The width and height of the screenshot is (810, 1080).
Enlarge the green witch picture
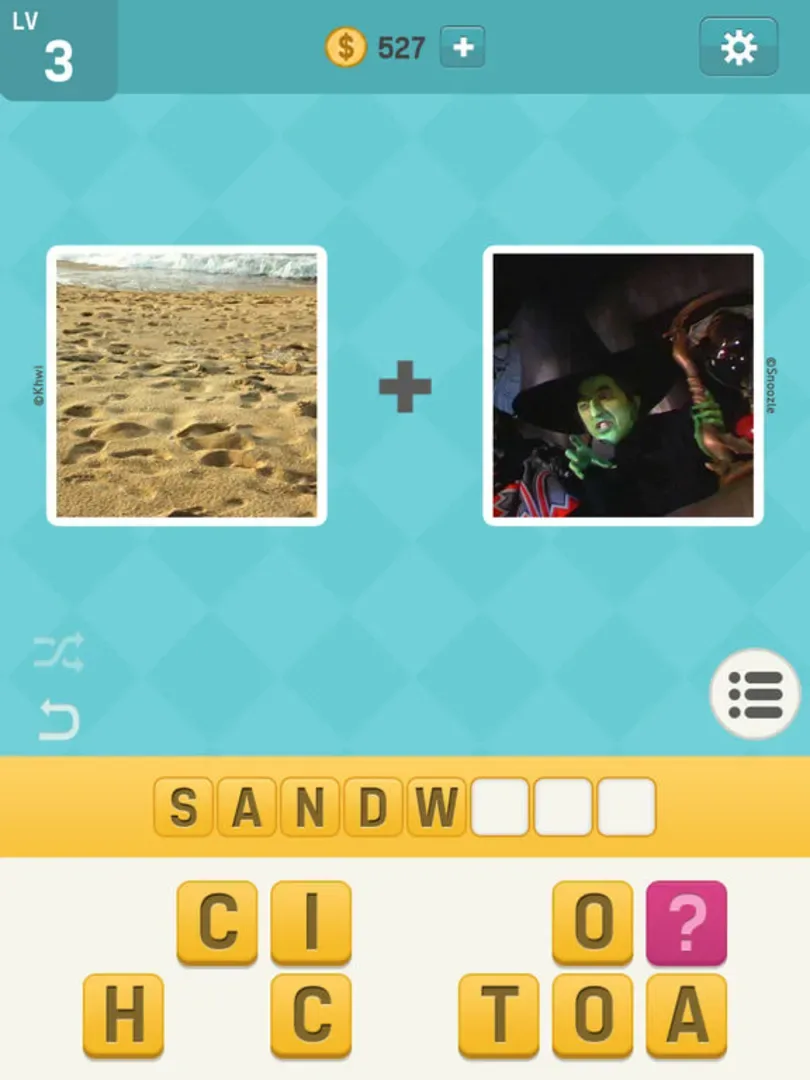pyautogui.click(x=623, y=385)
